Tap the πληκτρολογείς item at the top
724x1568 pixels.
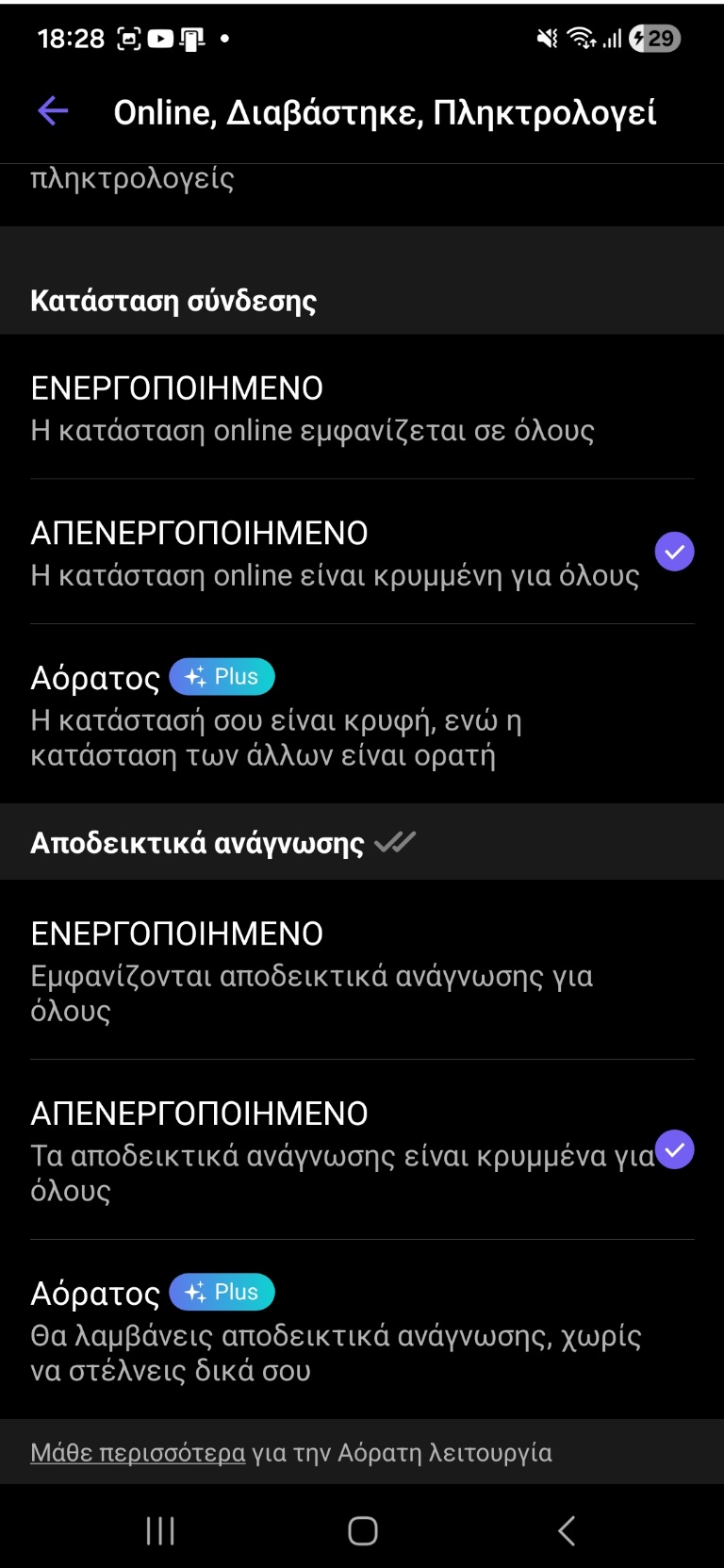[x=132, y=178]
